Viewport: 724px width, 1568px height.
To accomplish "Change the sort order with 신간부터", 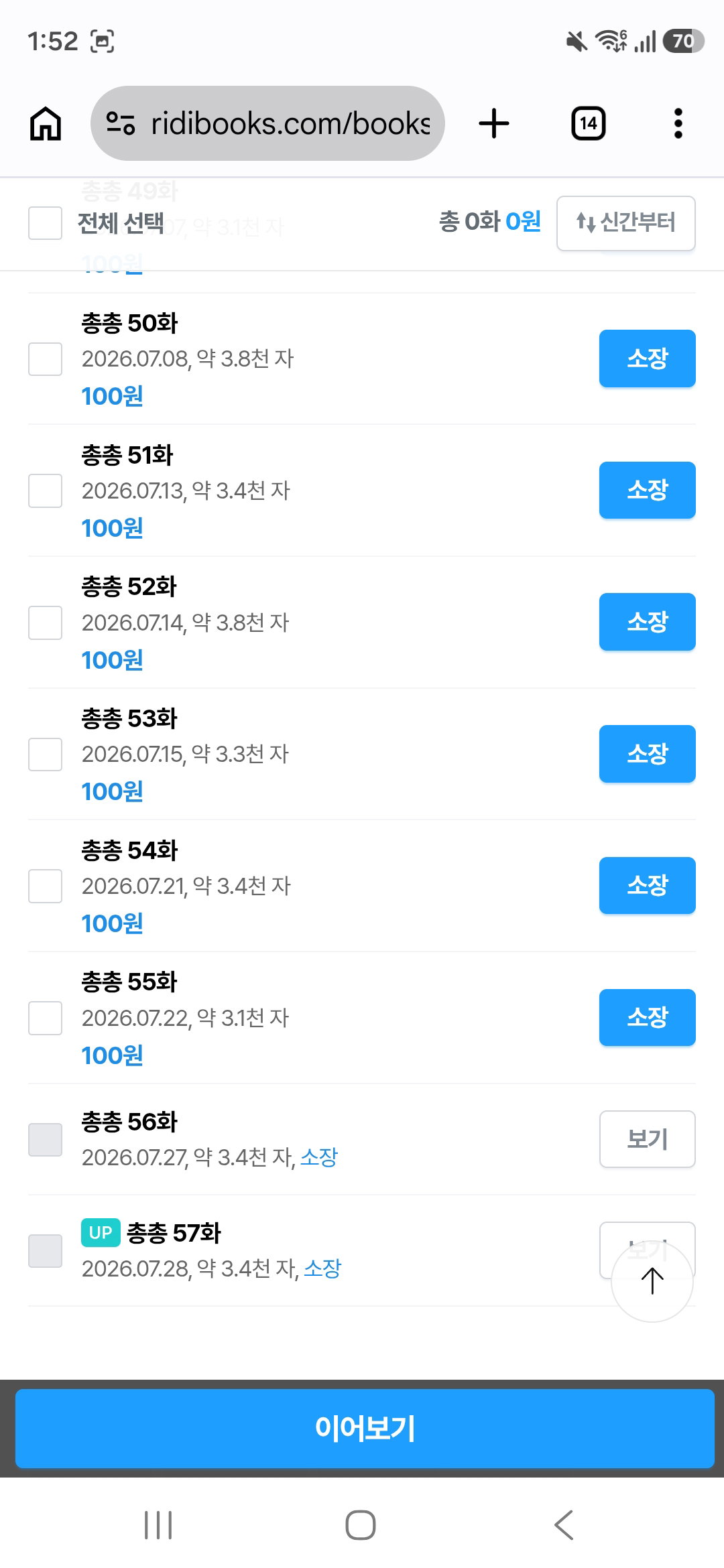I will pos(625,223).
